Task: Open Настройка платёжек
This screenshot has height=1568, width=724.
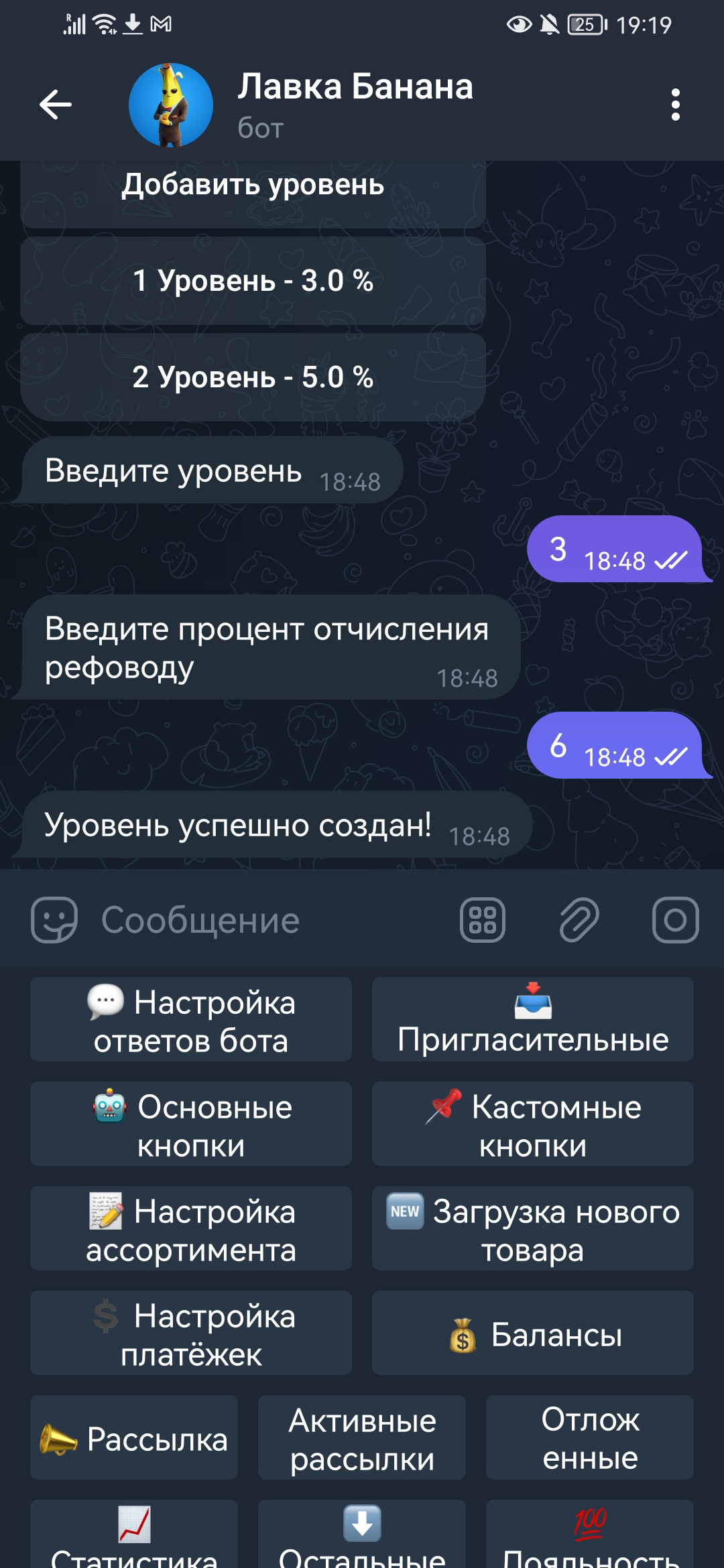Action: [x=191, y=1333]
